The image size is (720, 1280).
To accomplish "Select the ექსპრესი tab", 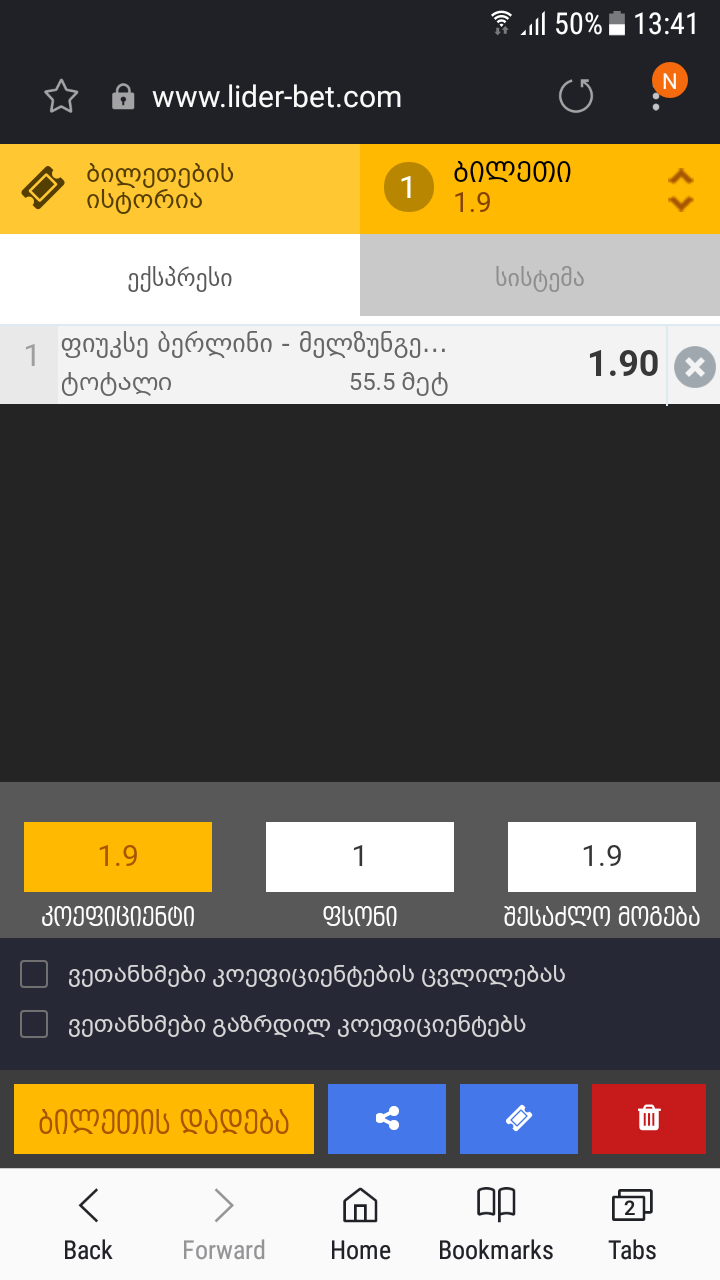I will 180,278.
